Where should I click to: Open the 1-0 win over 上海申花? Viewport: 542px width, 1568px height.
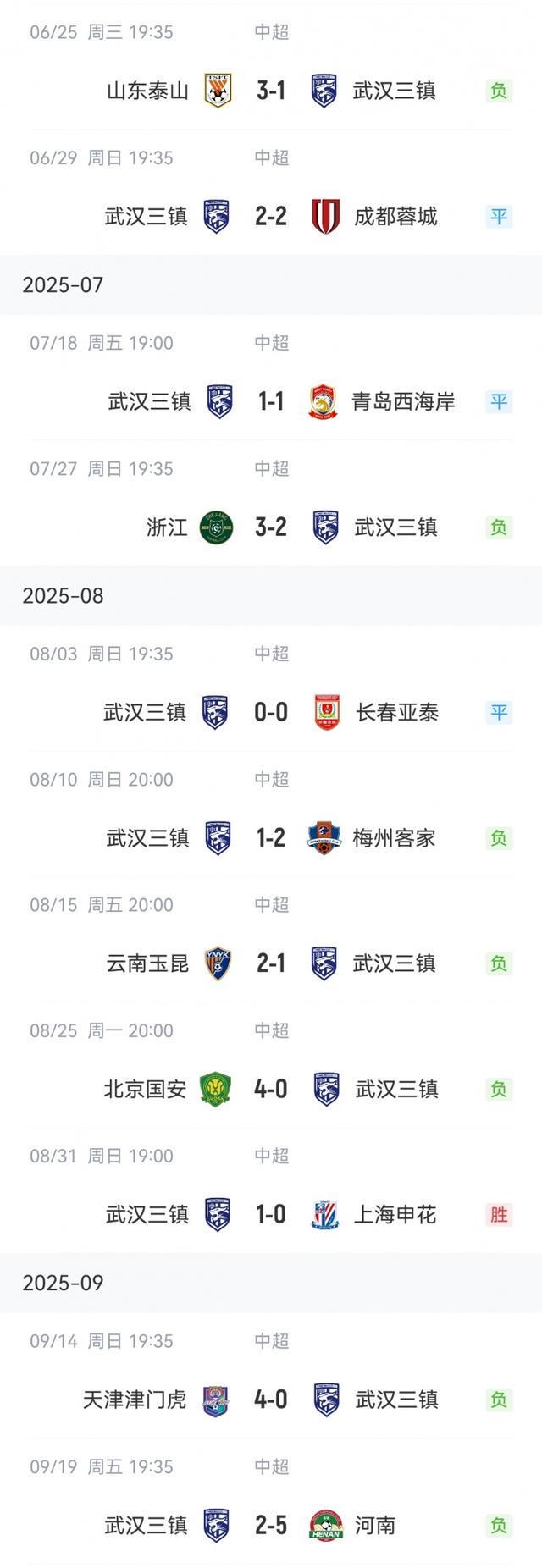(x=271, y=1215)
